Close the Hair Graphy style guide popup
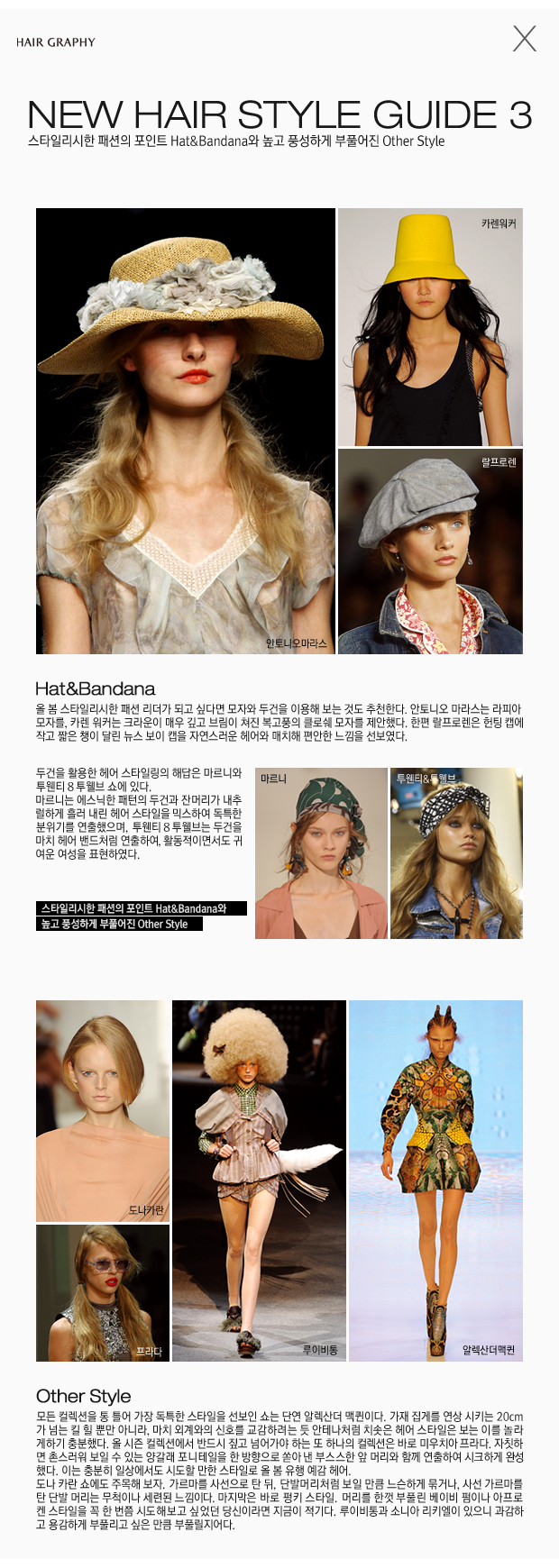The width and height of the screenshot is (559, 1568). (524, 39)
